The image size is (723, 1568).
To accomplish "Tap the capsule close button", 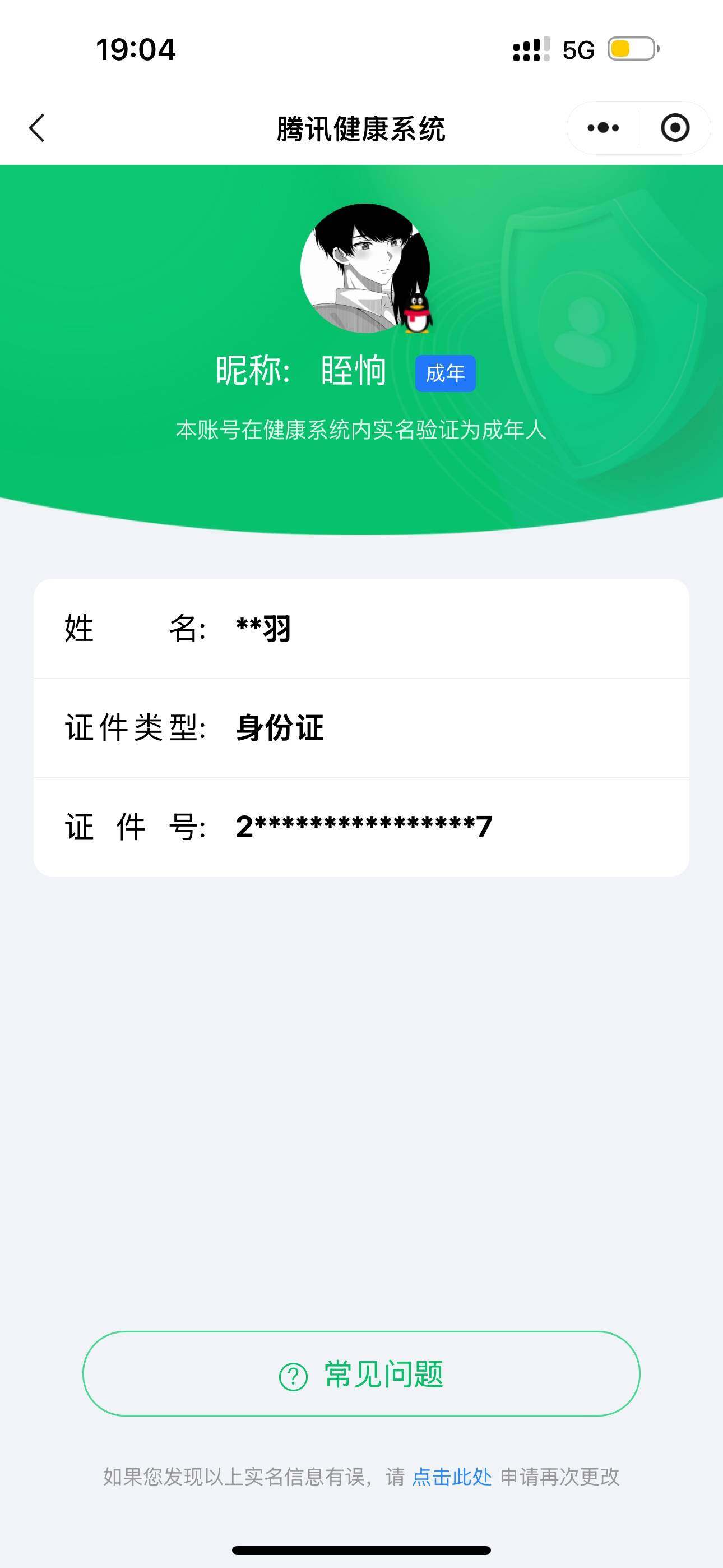I will pos(675,127).
